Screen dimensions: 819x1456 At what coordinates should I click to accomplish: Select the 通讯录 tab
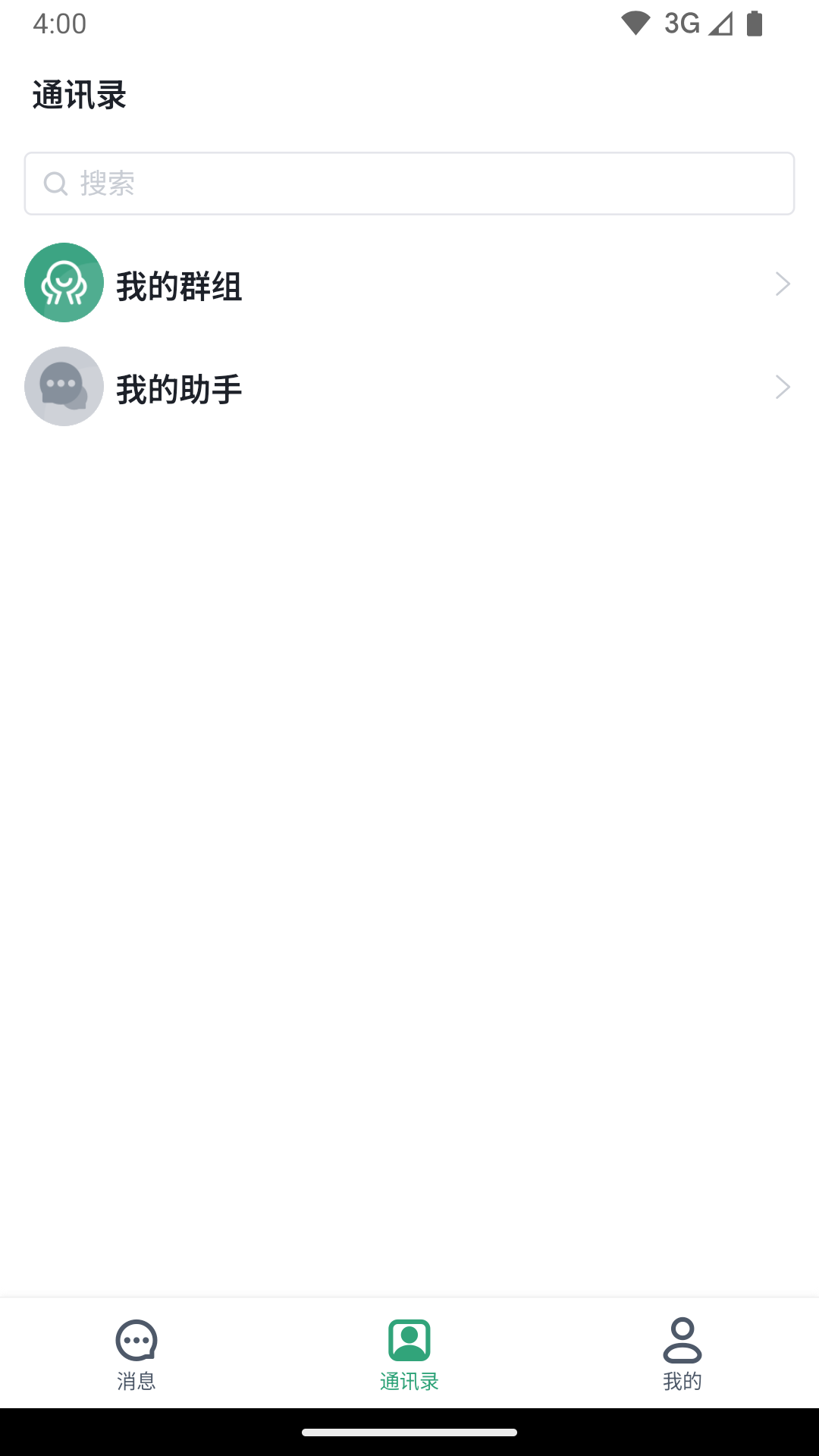tap(409, 1354)
